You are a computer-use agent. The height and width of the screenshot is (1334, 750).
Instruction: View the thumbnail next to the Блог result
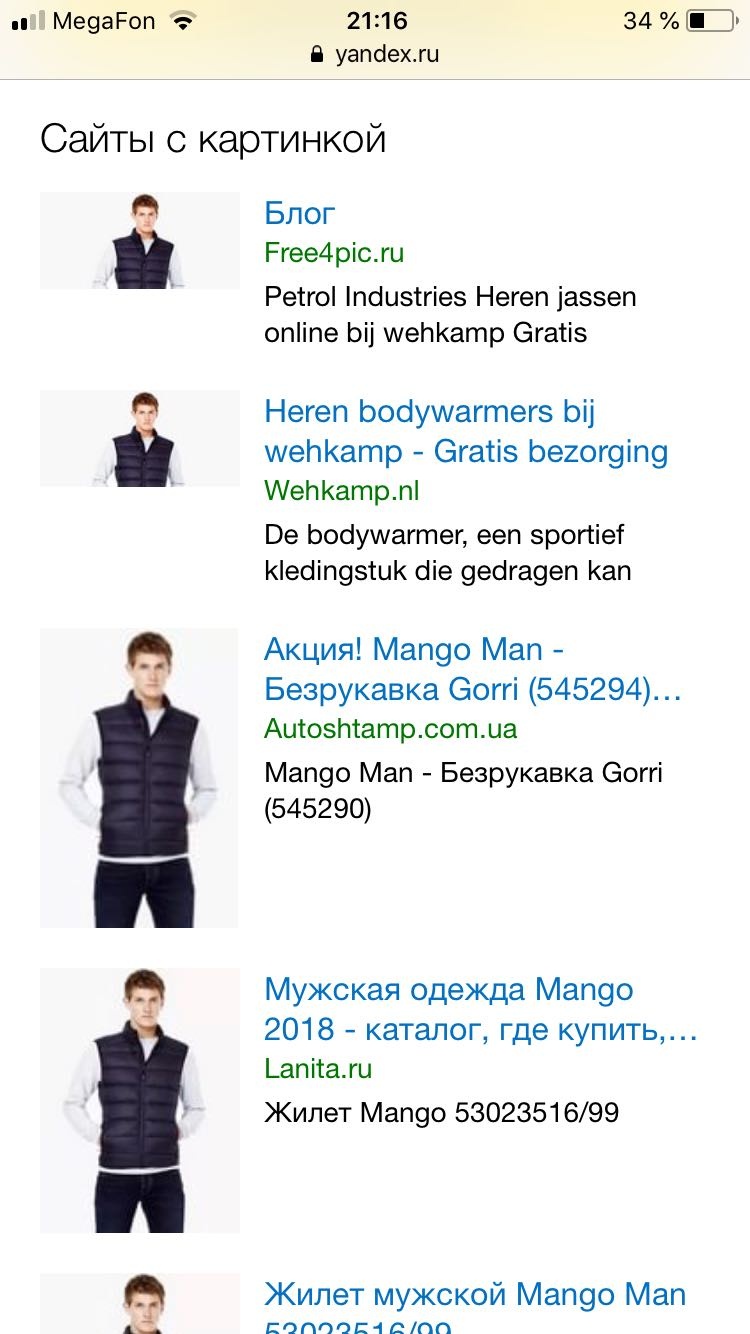pyautogui.click(x=140, y=240)
